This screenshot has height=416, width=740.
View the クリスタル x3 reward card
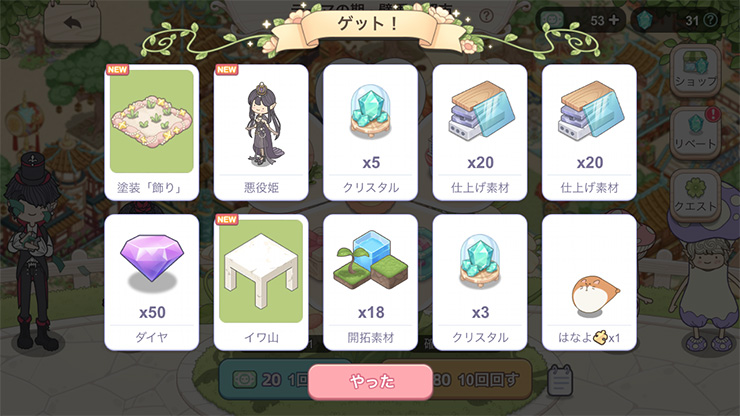pyautogui.click(x=479, y=282)
